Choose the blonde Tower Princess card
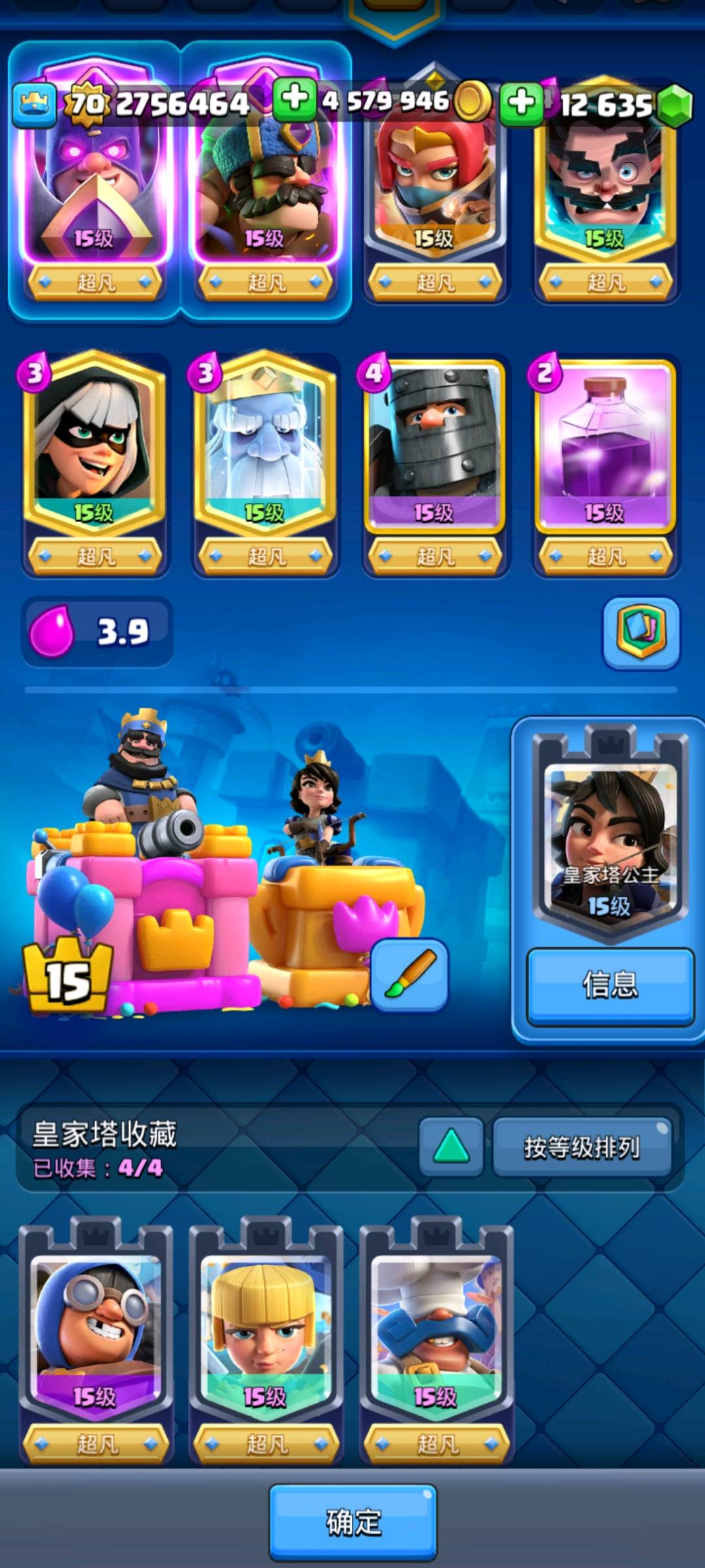The height and width of the screenshot is (1568, 705). 266,1342
